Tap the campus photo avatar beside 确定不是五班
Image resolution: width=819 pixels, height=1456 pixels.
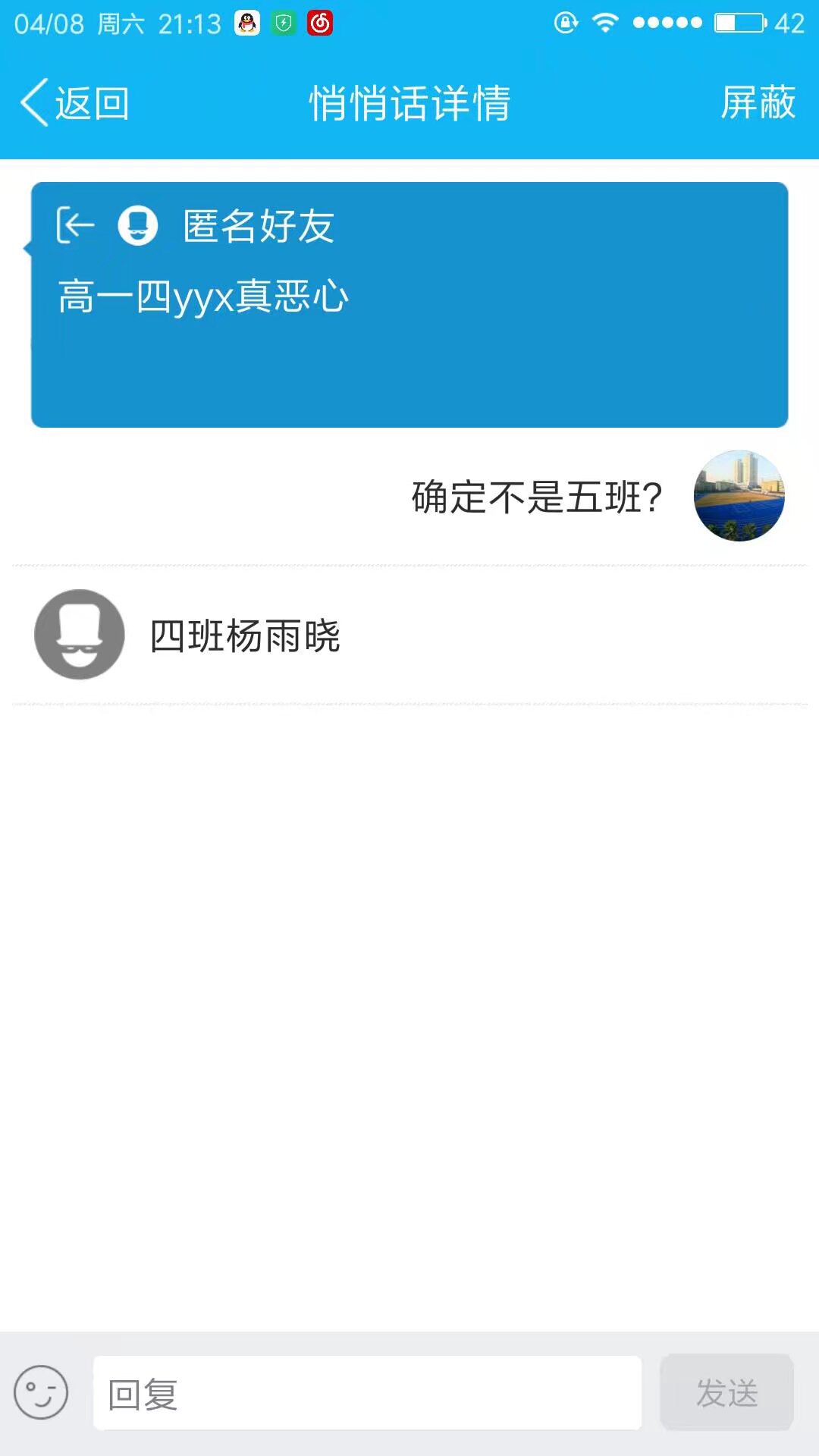[x=739, y=496]
